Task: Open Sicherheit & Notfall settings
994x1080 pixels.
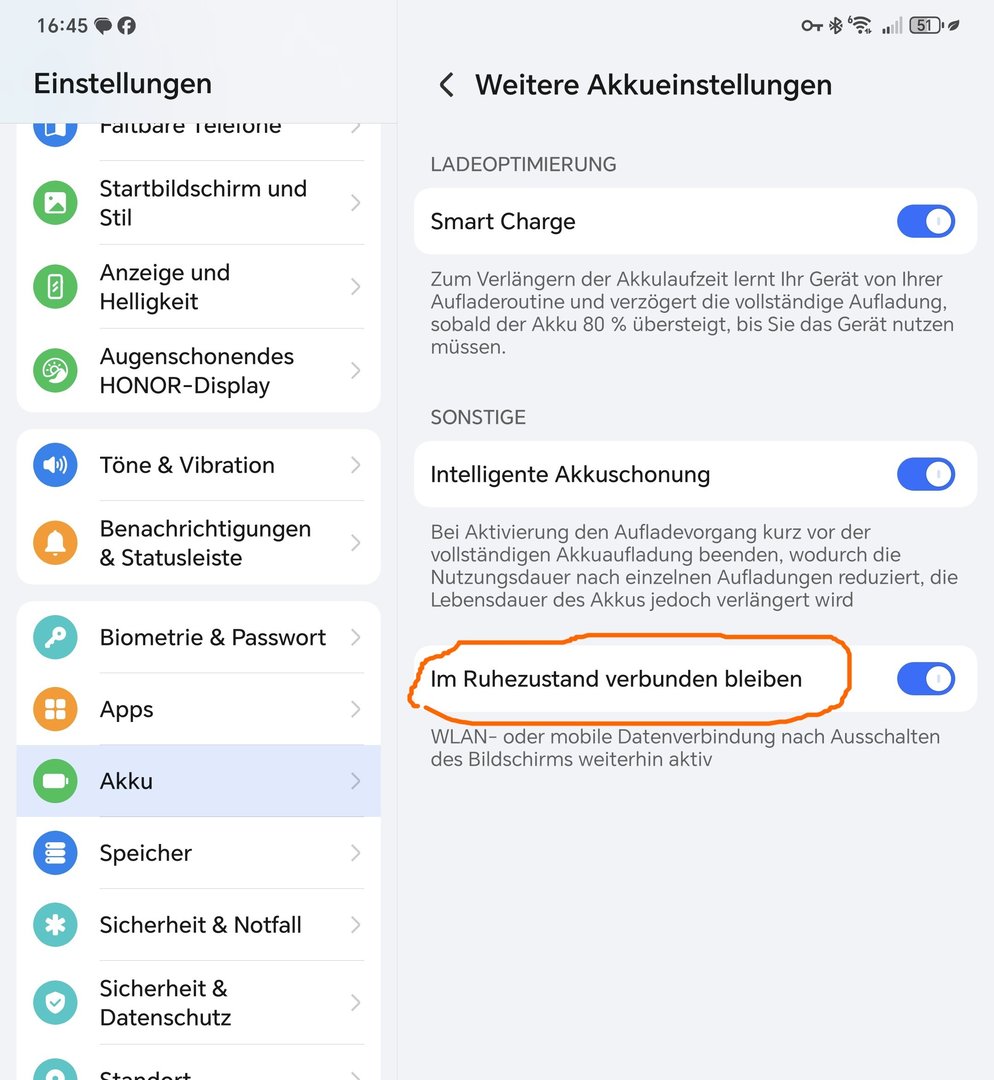Action: coord(200,925)
